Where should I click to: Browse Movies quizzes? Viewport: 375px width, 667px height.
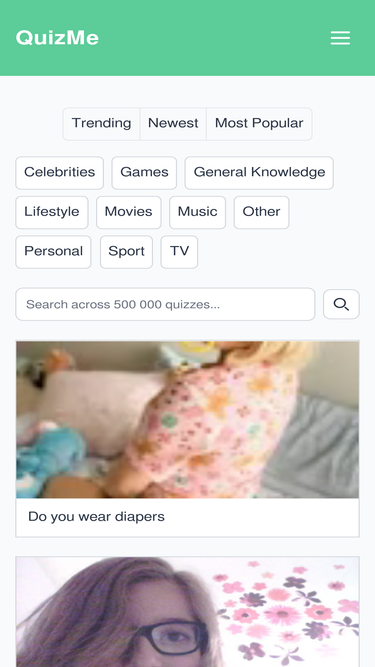click(x=128, y=212)
